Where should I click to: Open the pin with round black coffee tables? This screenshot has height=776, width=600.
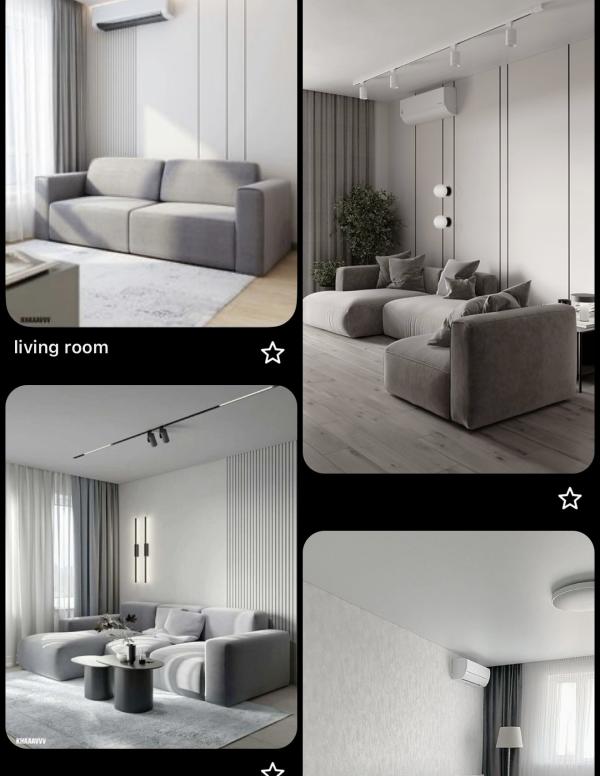click(x=151, y=567)
